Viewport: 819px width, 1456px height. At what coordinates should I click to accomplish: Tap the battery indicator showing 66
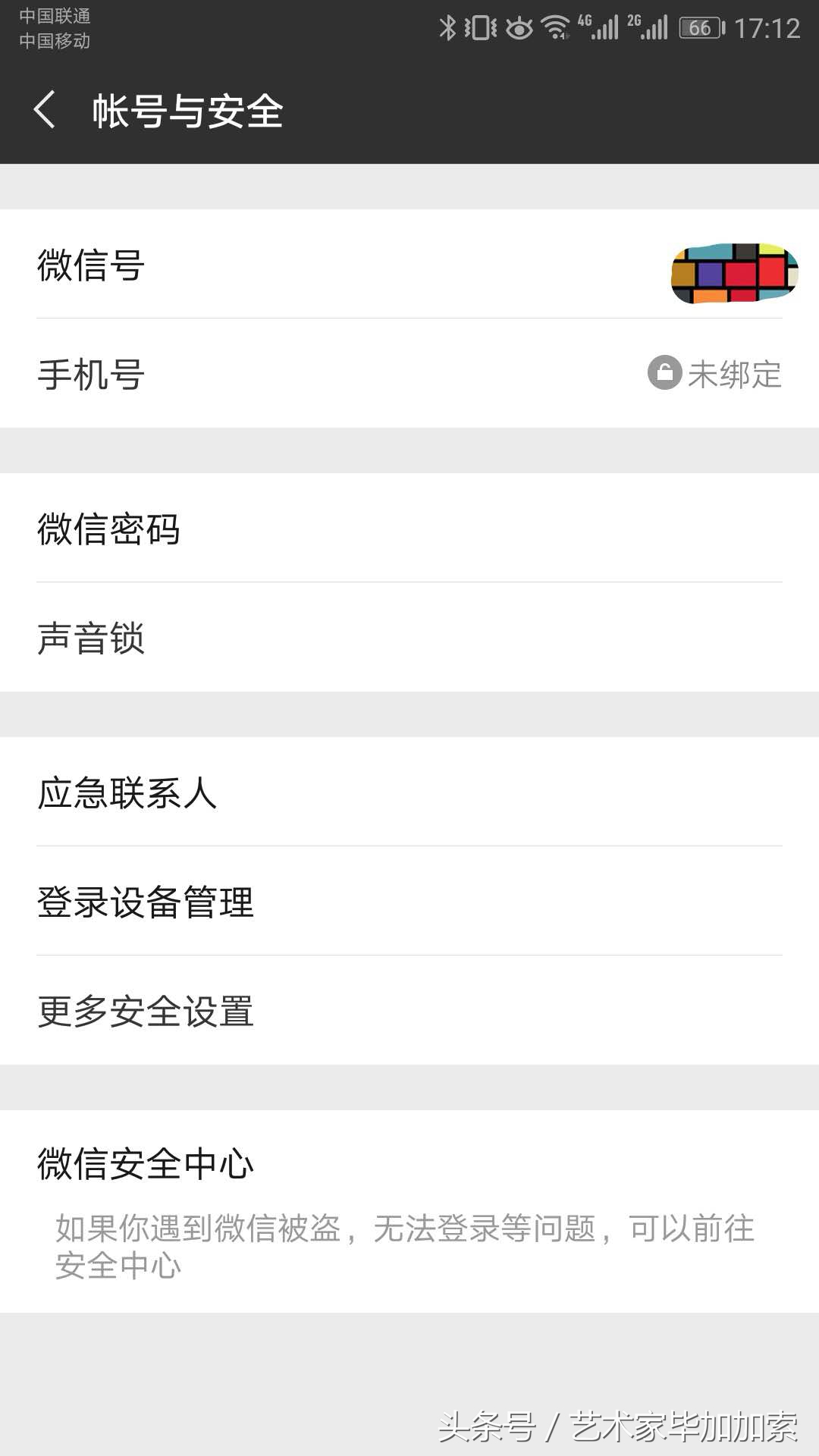(698, 26)
